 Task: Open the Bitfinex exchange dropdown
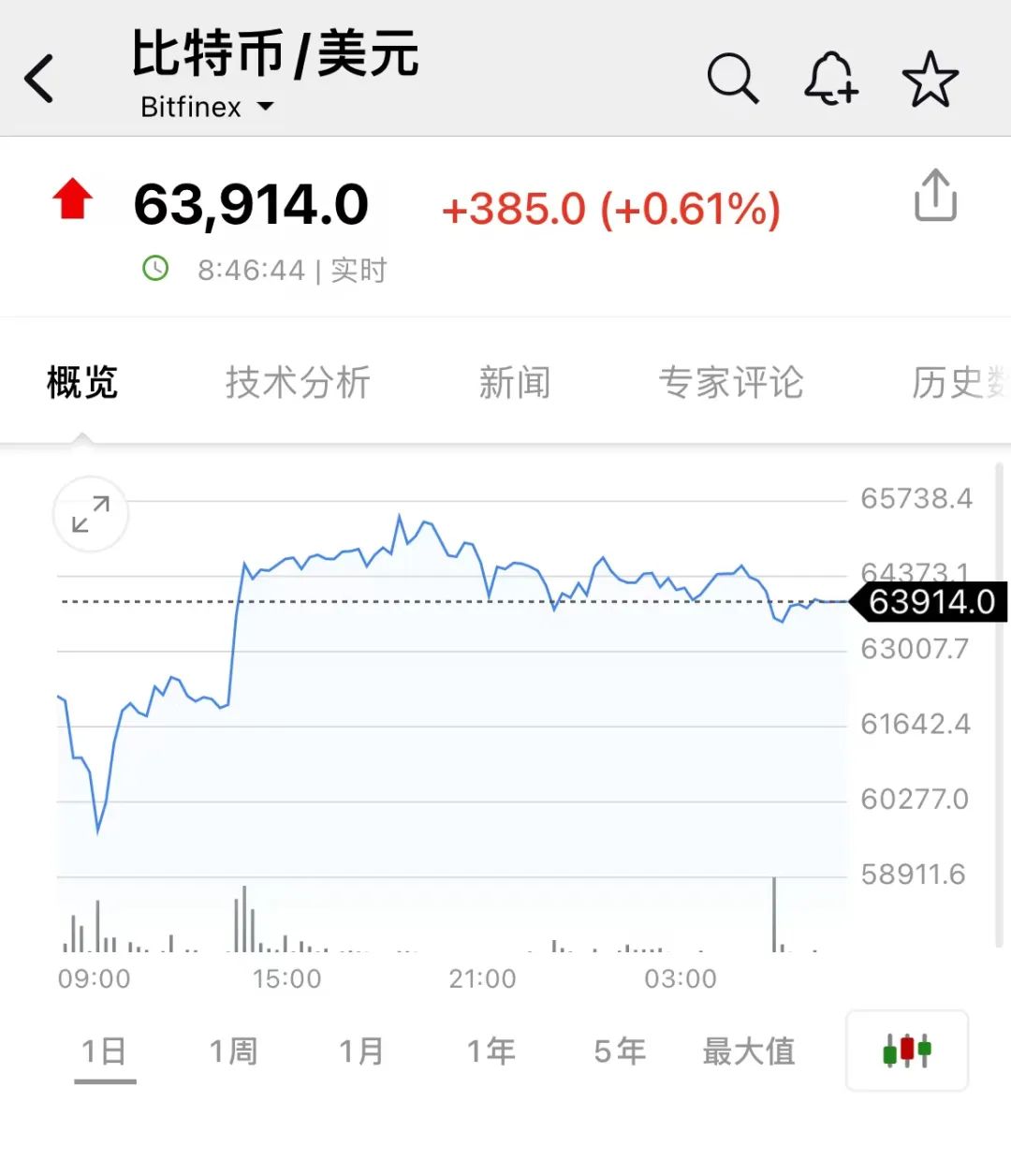click(x=208, y=107)
